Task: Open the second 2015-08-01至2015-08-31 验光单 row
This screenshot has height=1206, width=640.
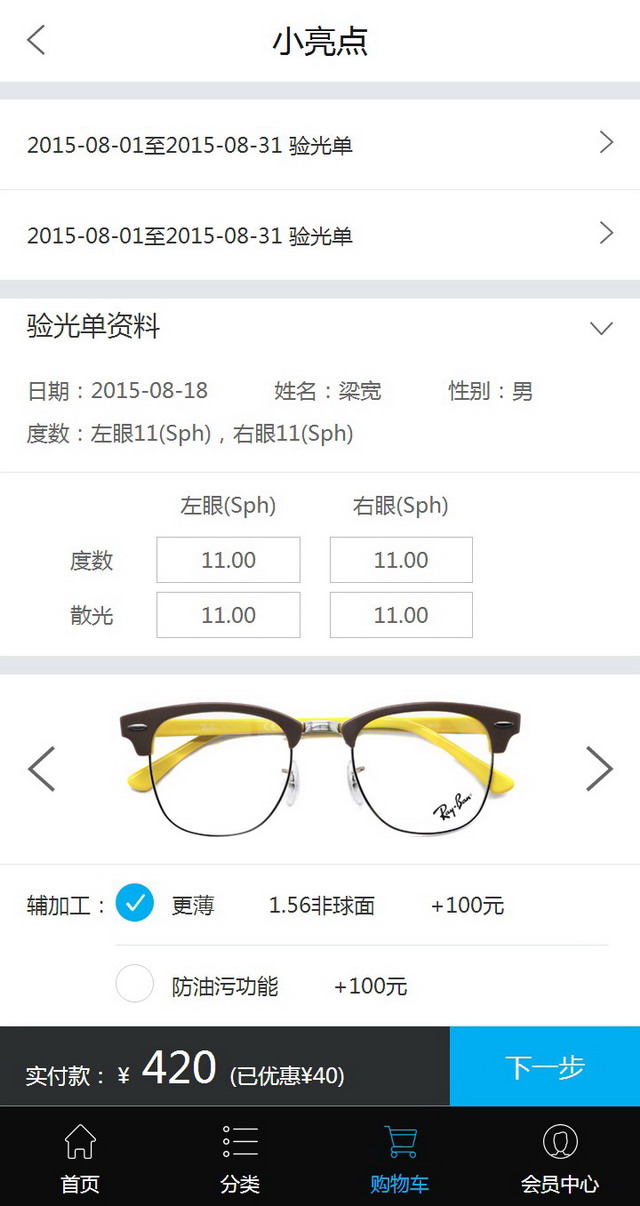Action: (320, 235)
